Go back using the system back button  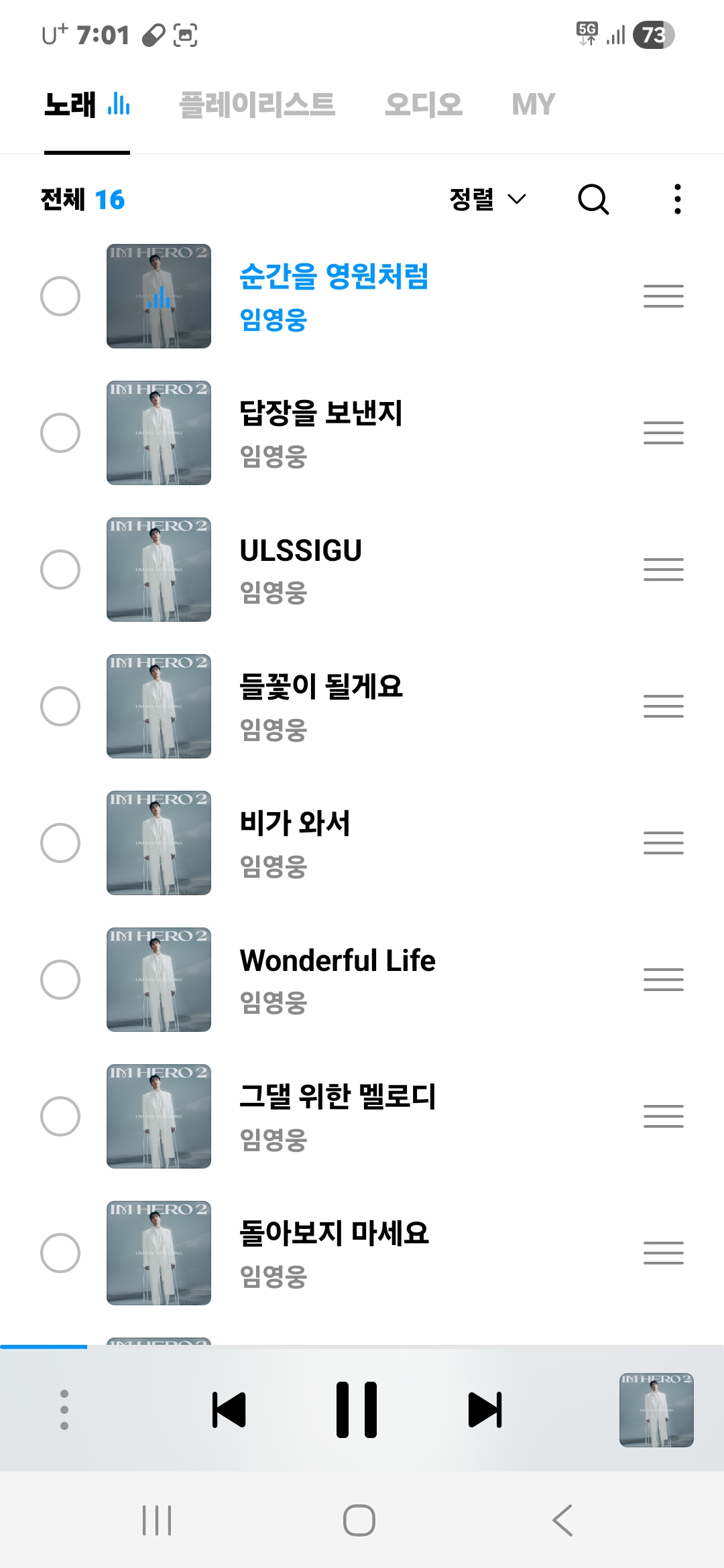562,1520
